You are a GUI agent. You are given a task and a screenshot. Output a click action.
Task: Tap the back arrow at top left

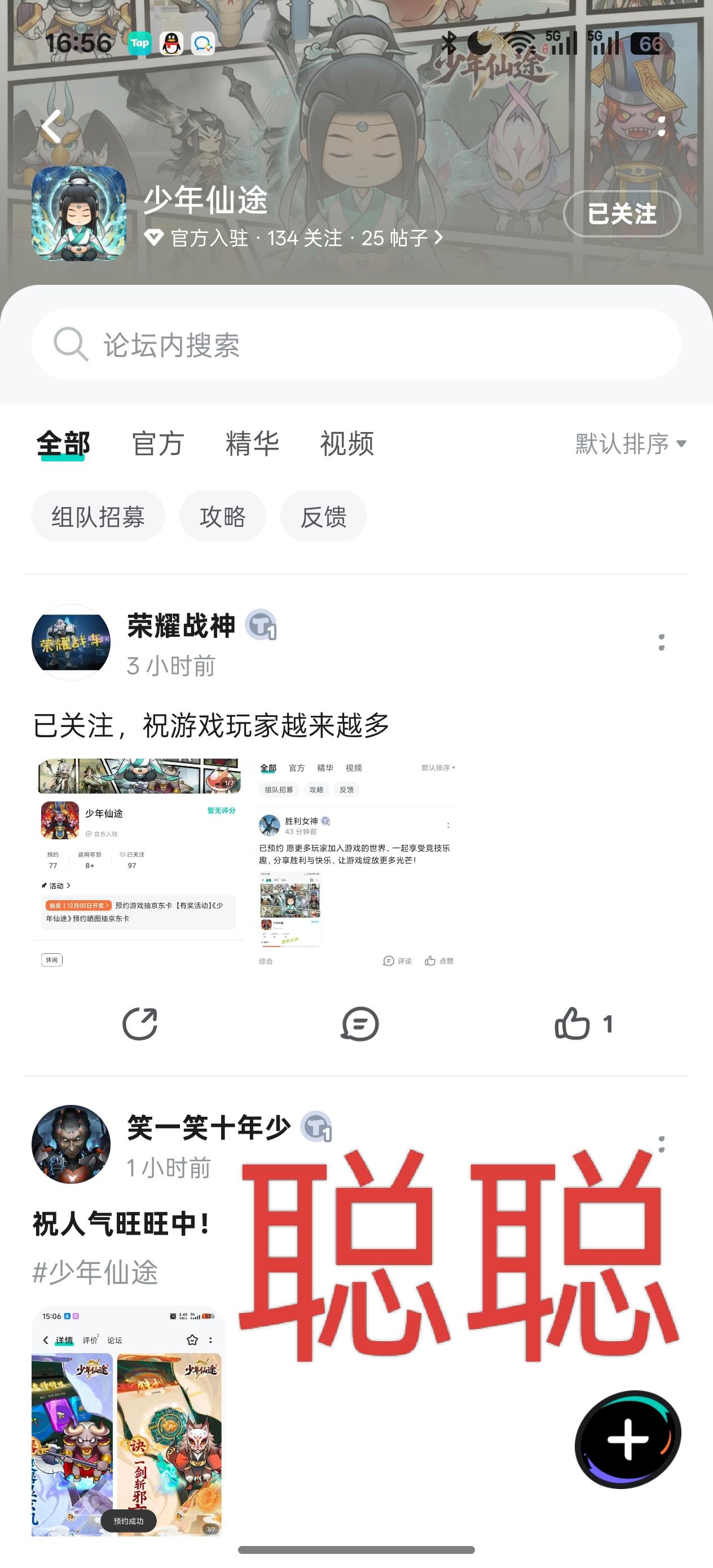pyautogui.click(x=52, y=126)
